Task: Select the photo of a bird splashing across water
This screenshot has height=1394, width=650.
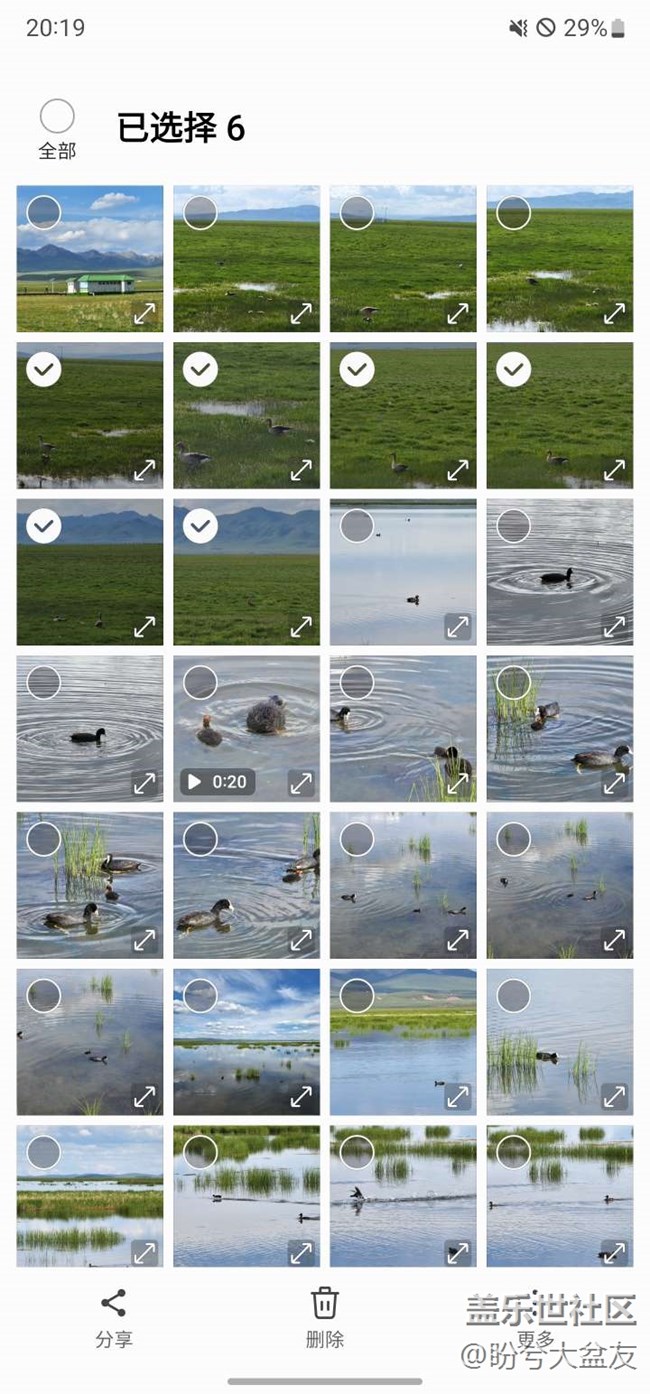Action: click(x=357, y=1152)
